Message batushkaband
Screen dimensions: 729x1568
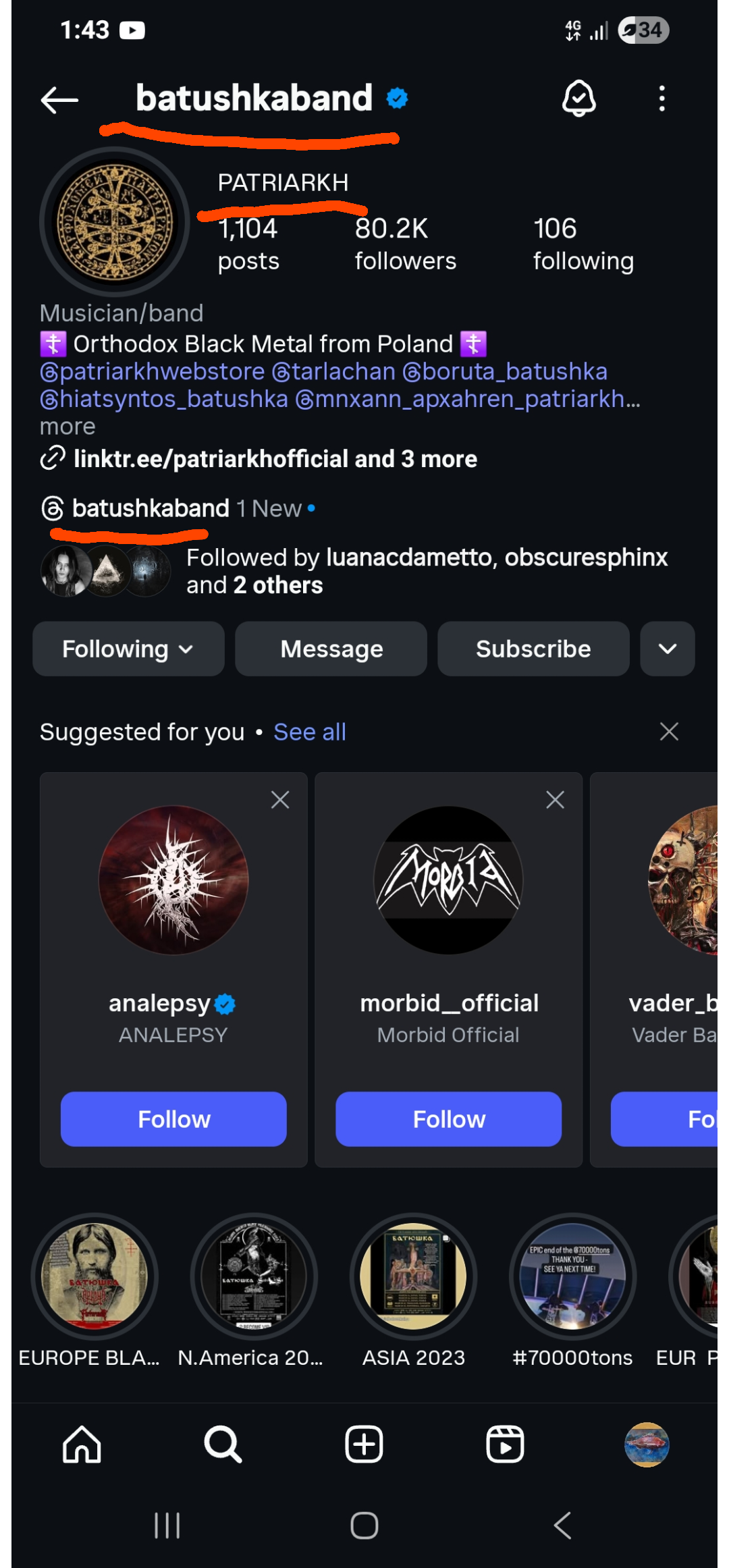click(x=331, y=649)
